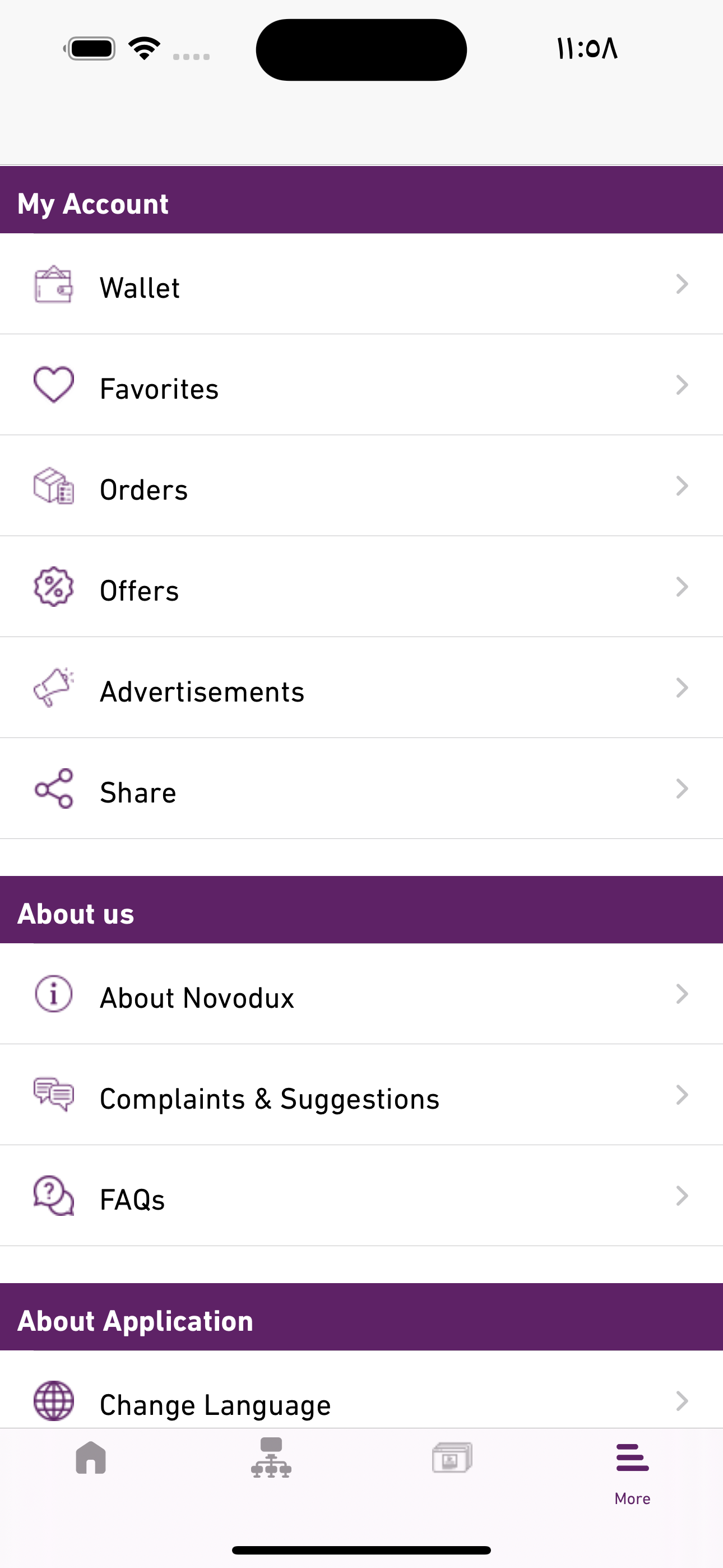
Task: Open Favorites
Action: click(361, 385)
